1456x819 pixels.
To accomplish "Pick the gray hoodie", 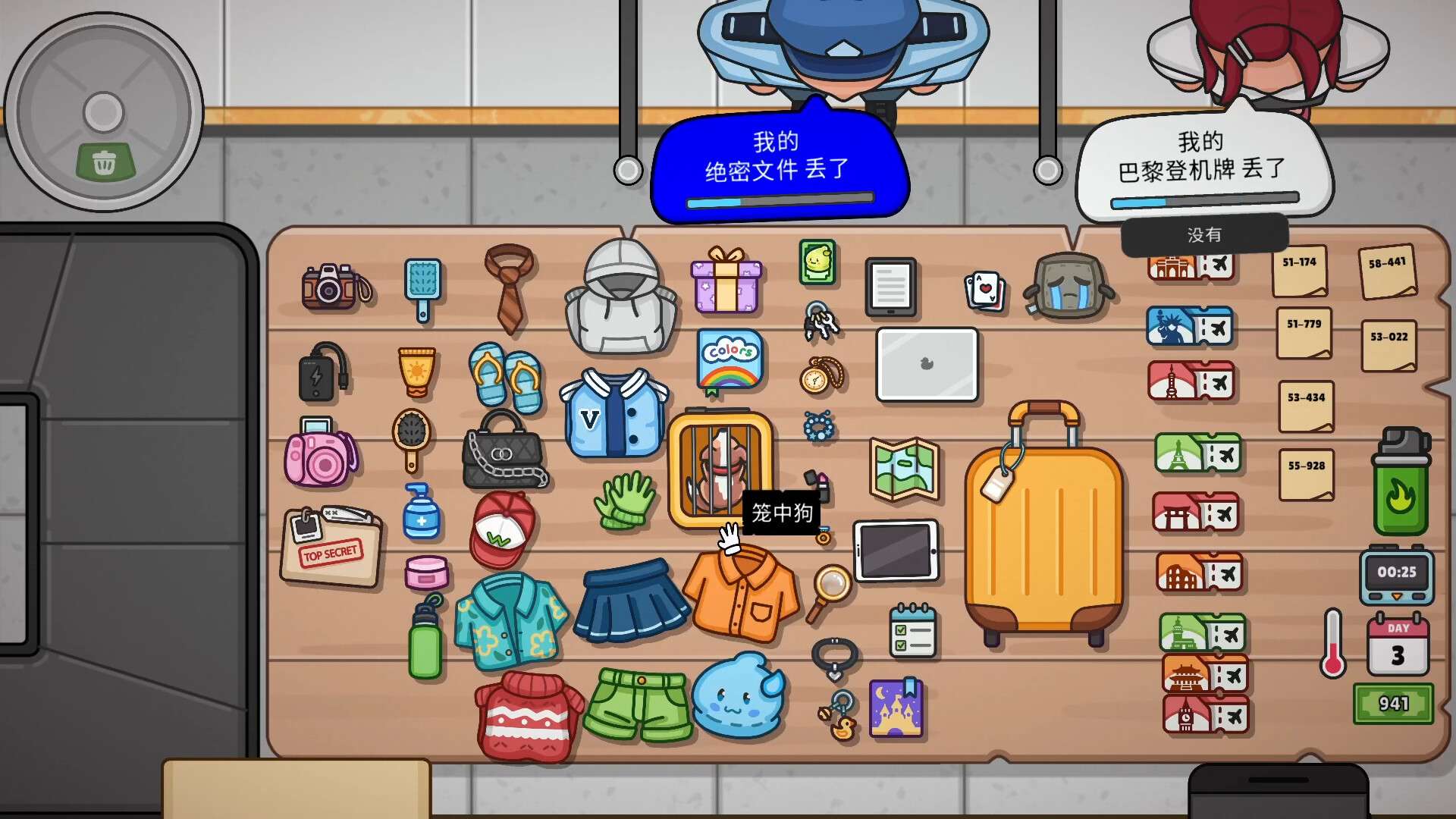I will point(621,300).
